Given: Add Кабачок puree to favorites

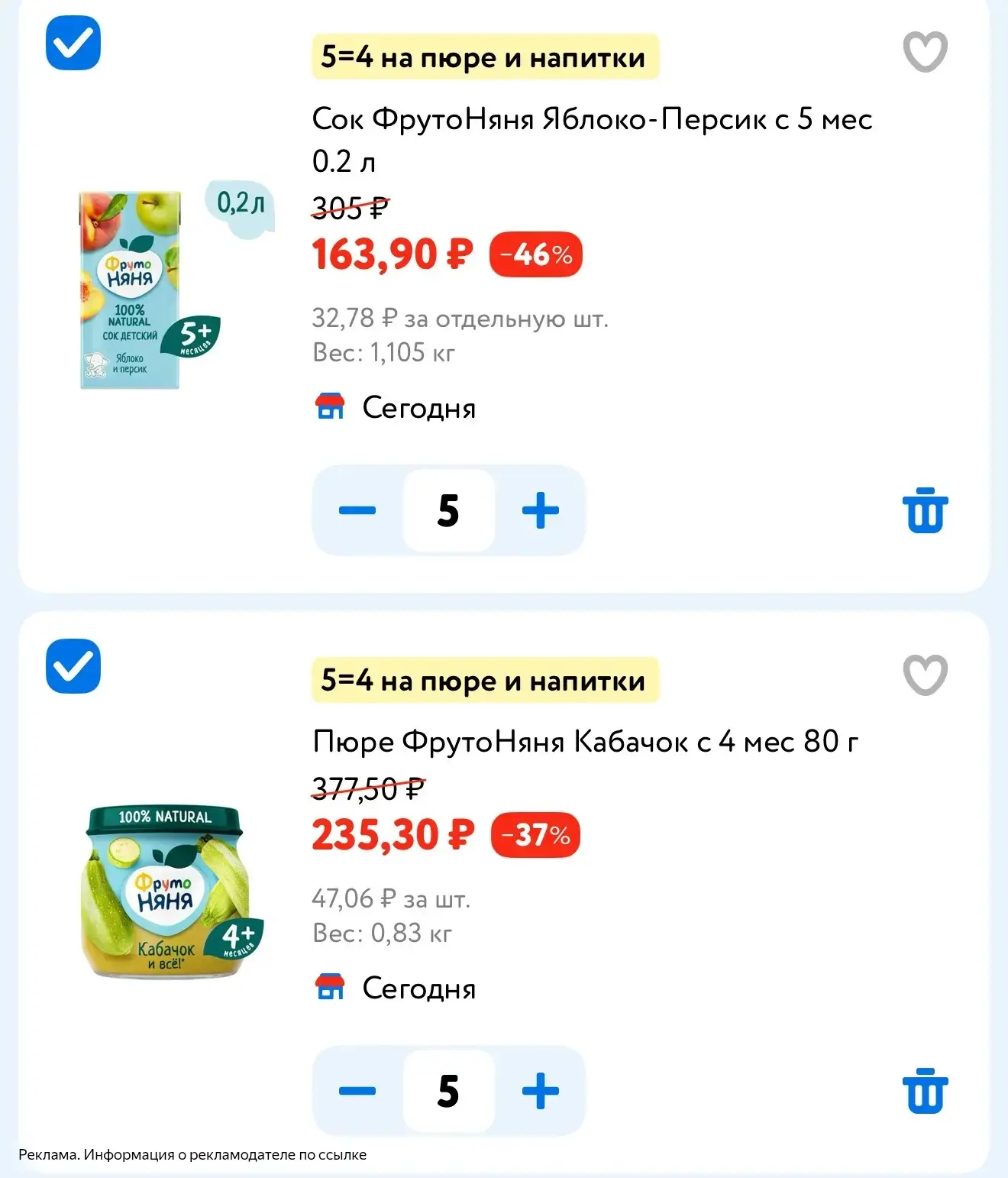Looking at the screenshot, I should coord(925,675).
